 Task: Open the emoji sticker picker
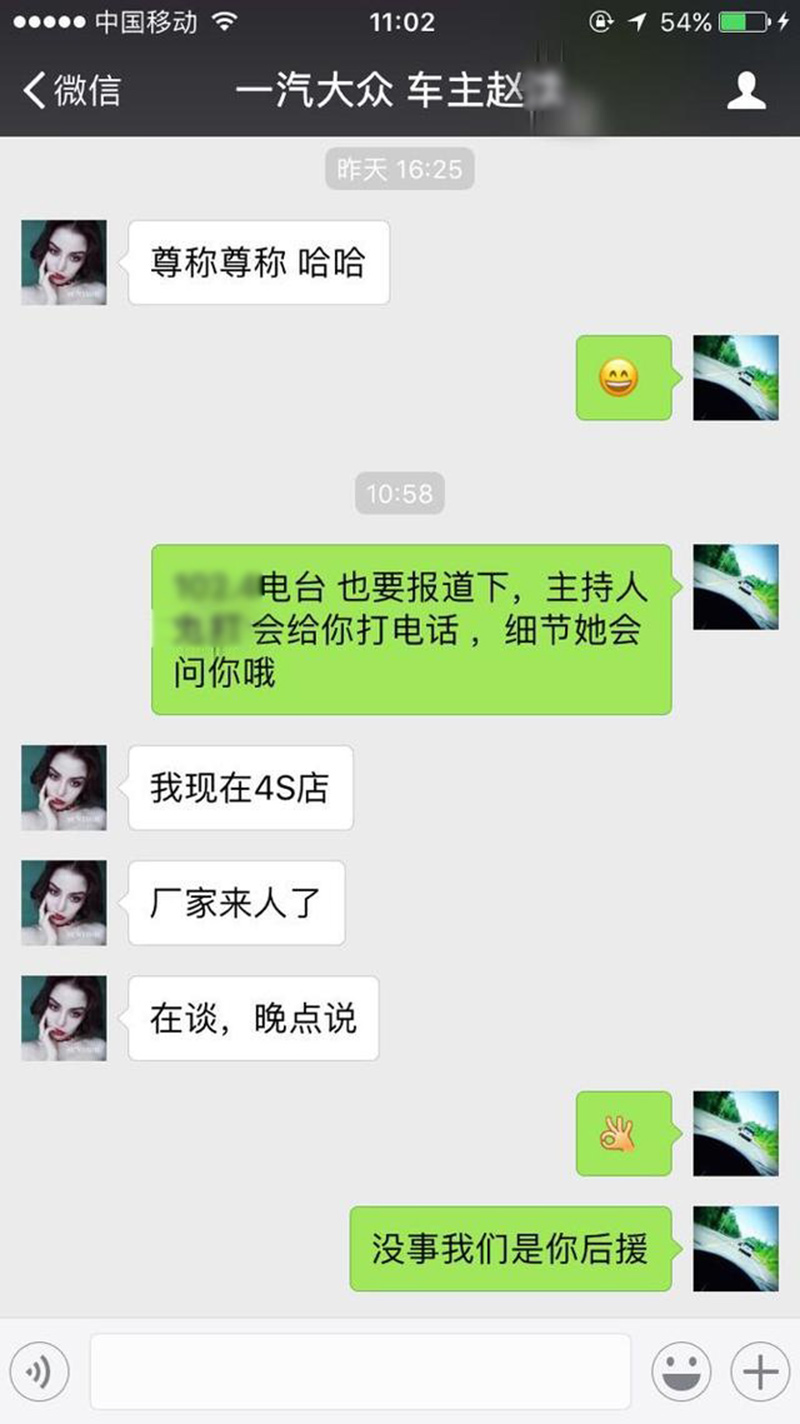(x=681, y=1371)
